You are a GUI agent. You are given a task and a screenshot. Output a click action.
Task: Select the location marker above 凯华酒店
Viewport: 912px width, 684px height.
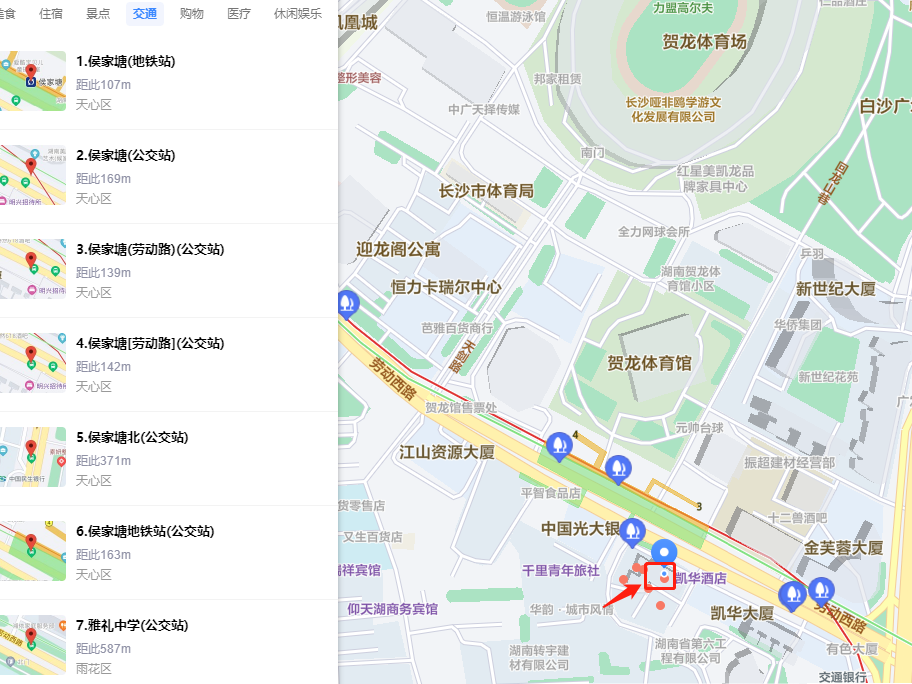[x=664, y=552]
